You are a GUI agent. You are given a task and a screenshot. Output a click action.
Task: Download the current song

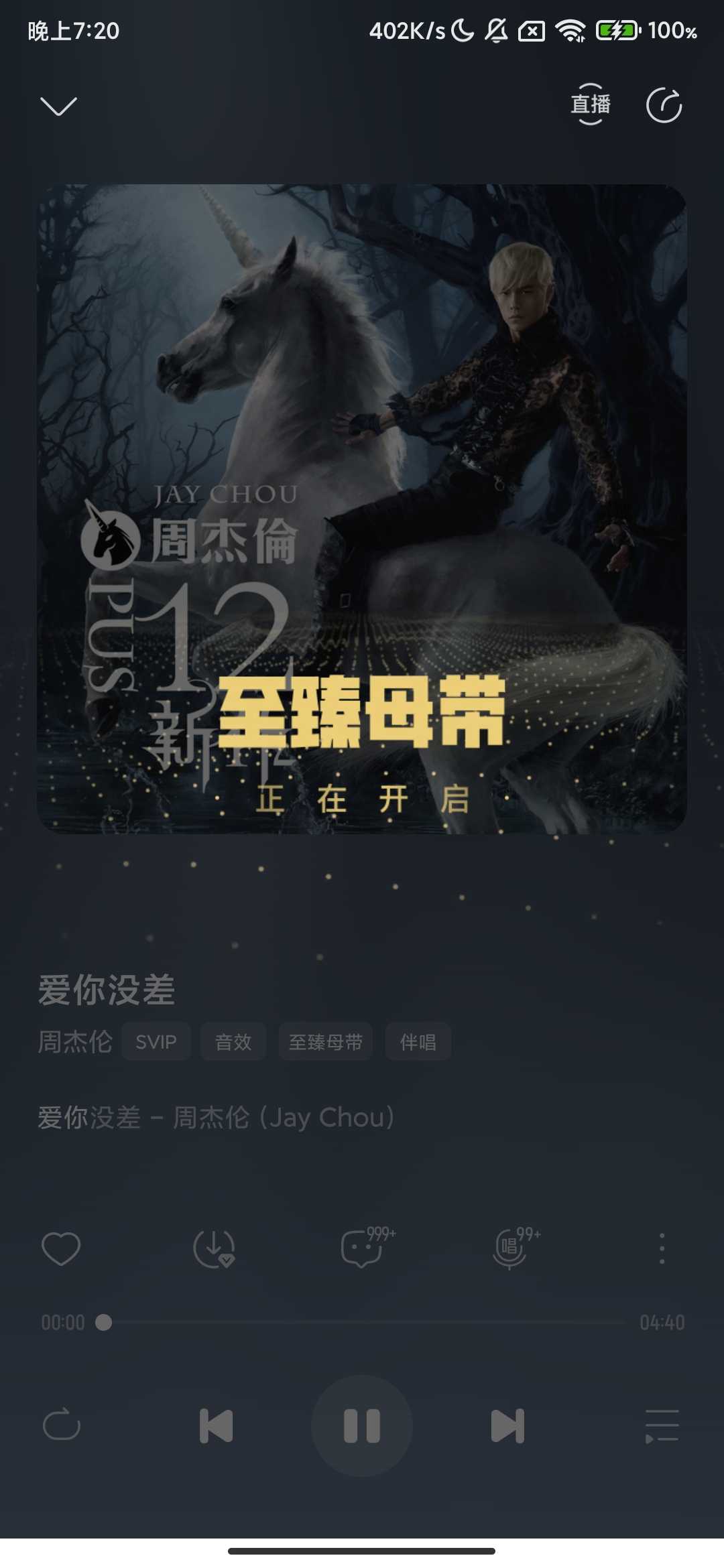coord(214,1249)
